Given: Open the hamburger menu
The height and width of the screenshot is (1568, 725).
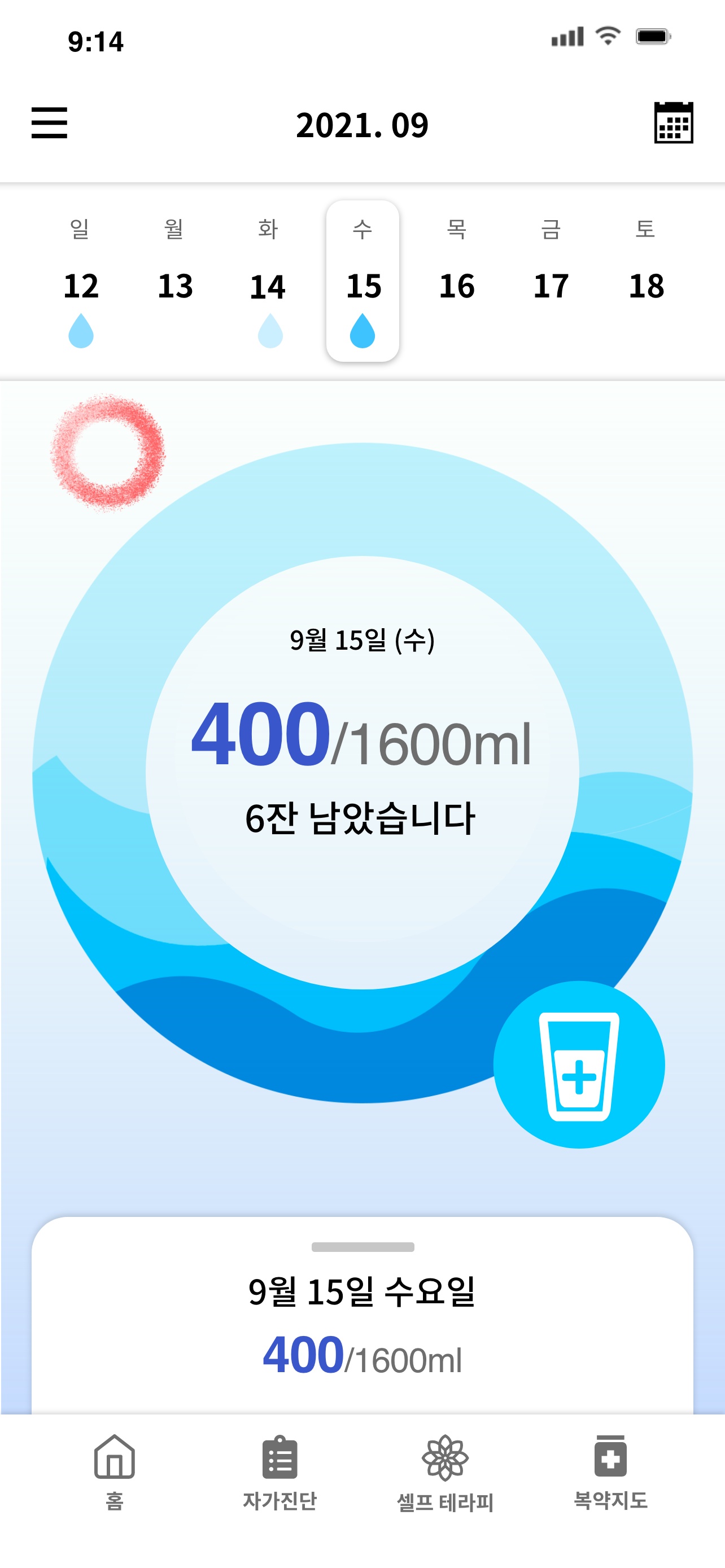Looking at the screenshot, I should pos(50,123).
